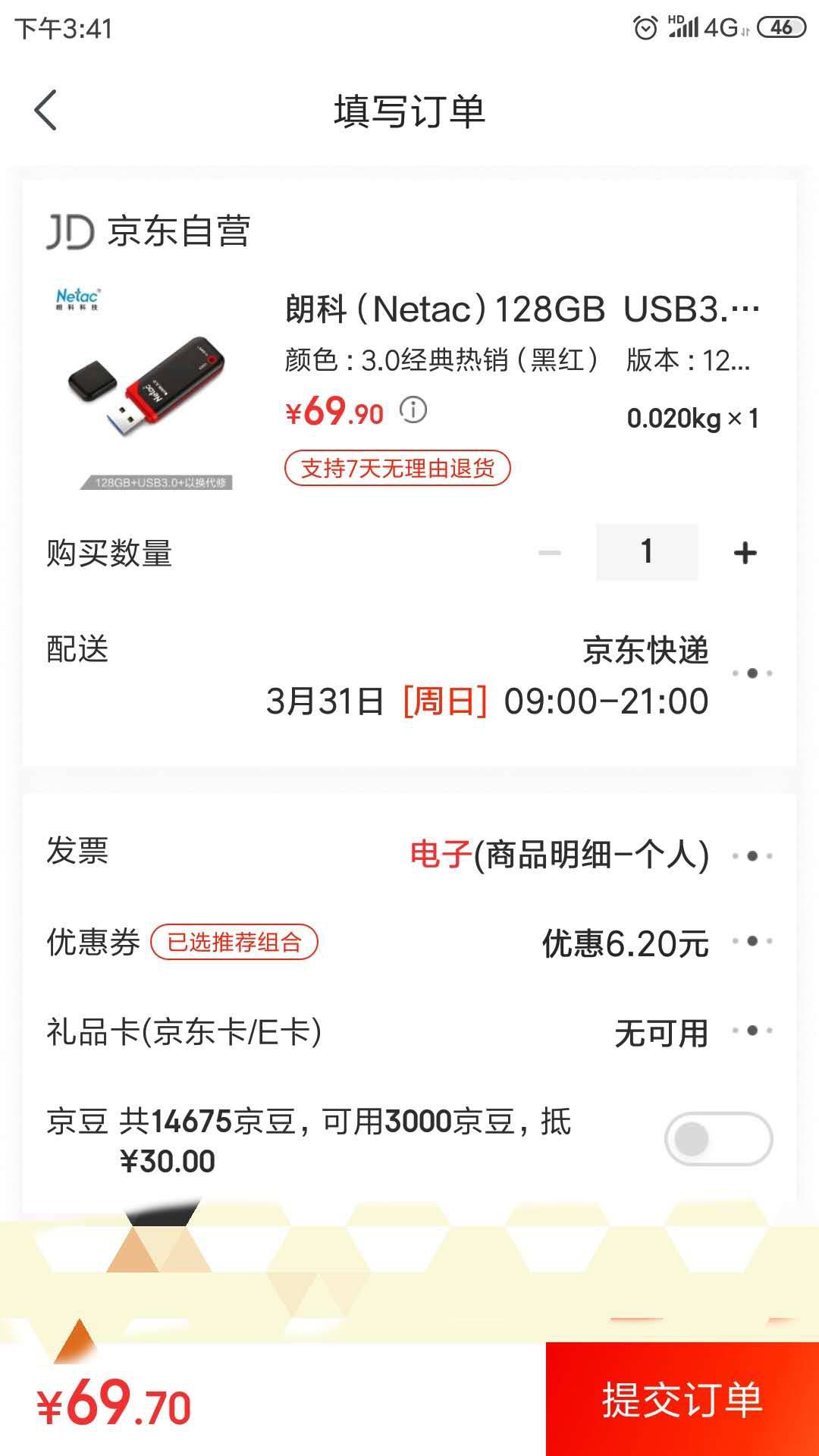Tap the price info ⓘ icon
819x1456 pixels.
[x=413, y=412]
